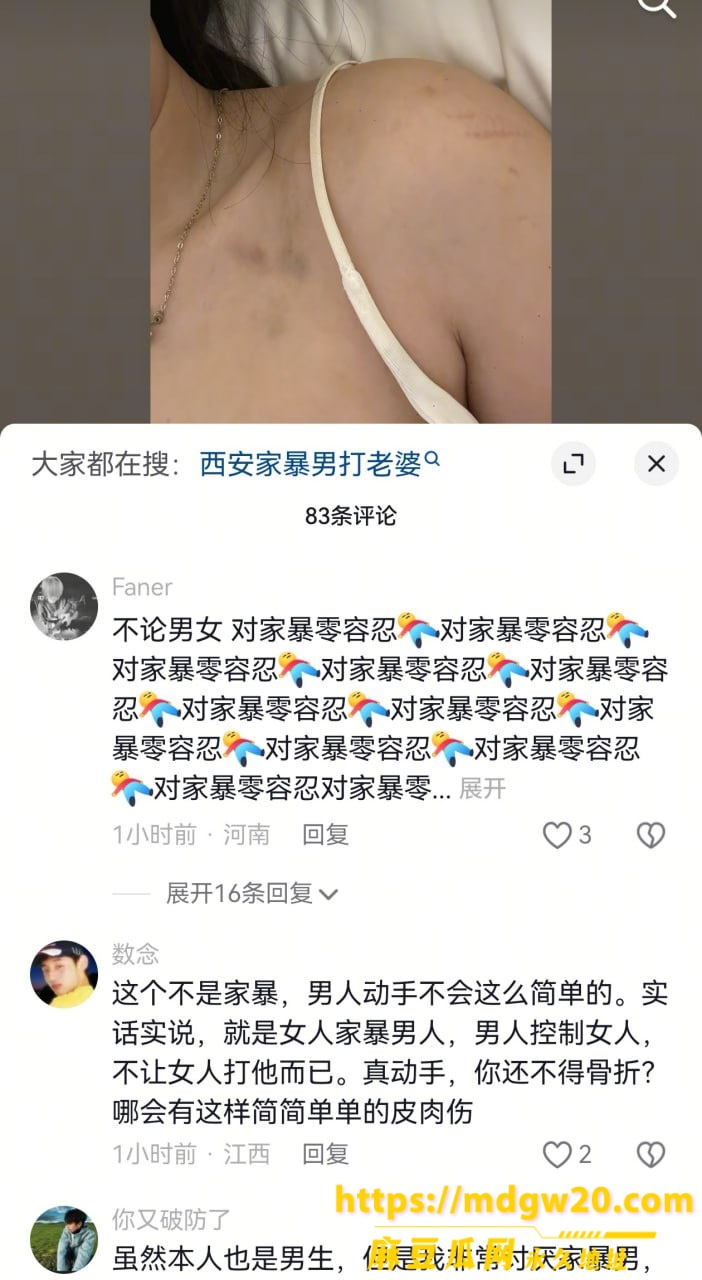Expand Faner's truncated comment with 展开
The height and width of the screenshot is (1280, 702).
(x=482, y=789)
